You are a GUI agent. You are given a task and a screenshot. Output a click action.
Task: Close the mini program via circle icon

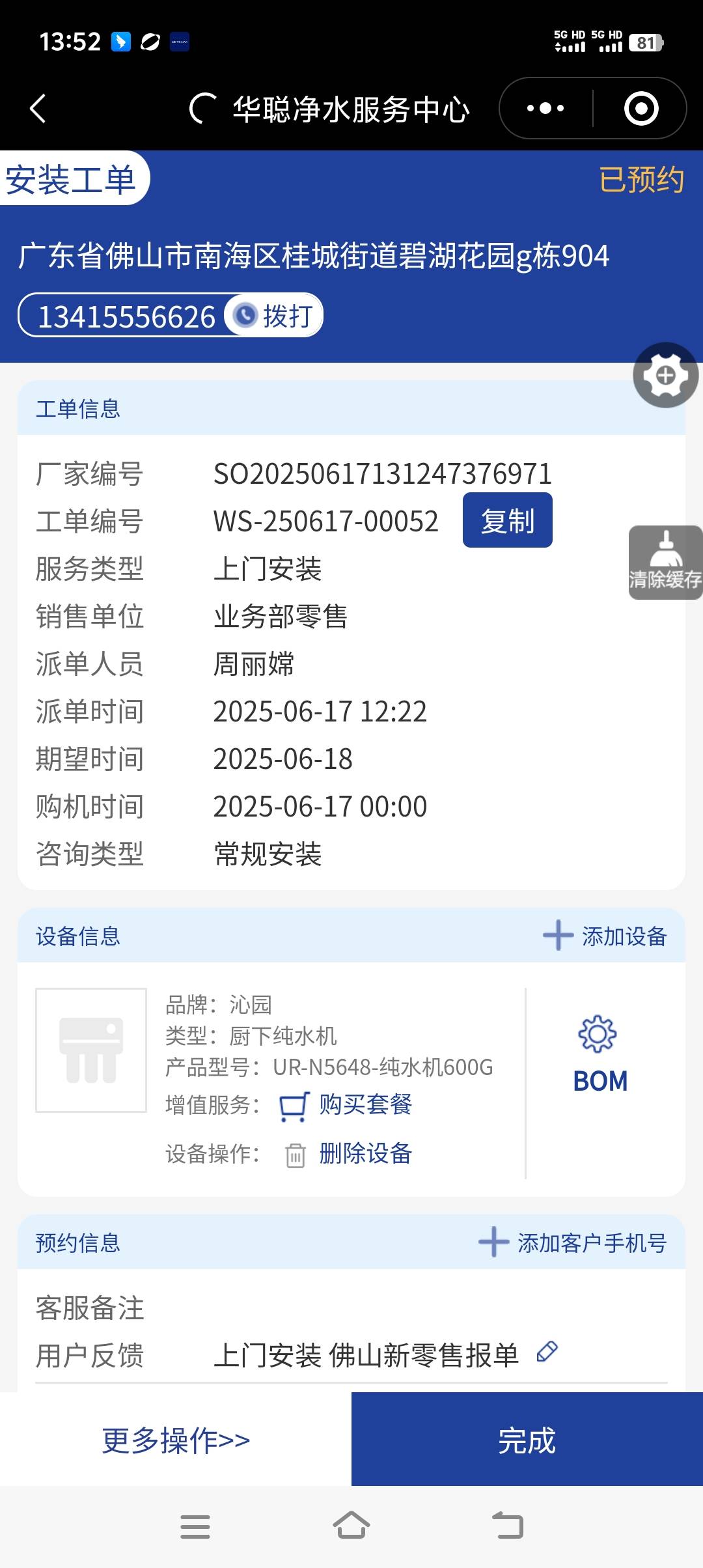641,108
